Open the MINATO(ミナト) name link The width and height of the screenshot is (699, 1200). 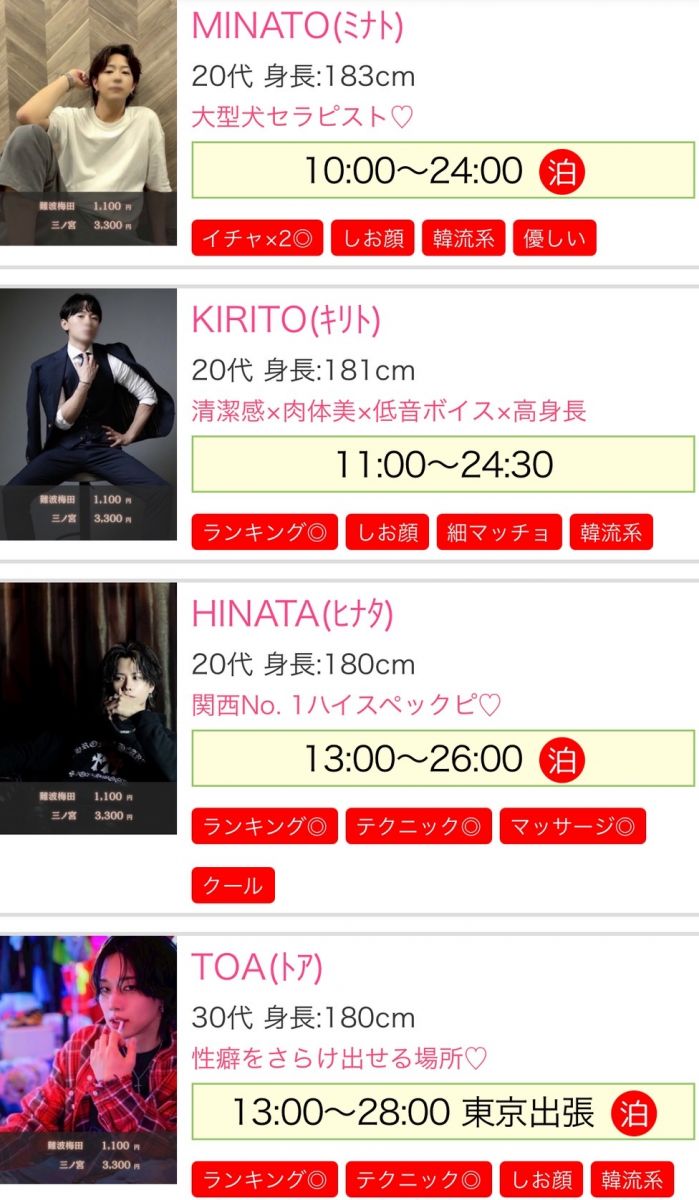point(297,27)
